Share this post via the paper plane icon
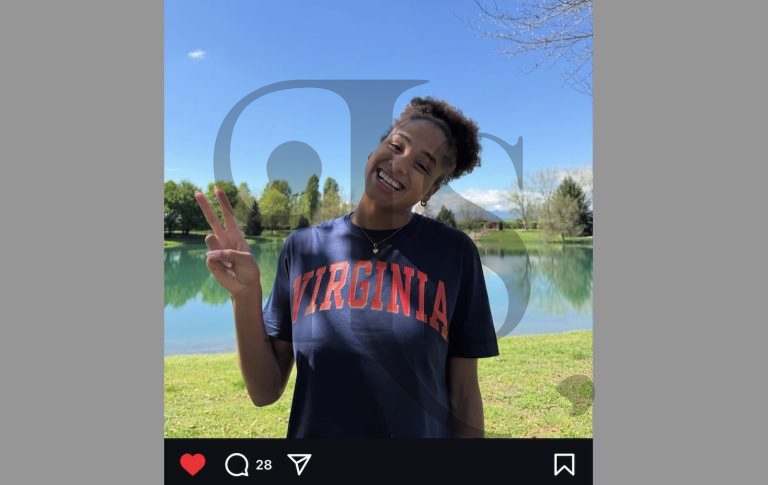This screenshot has width=768, height=485. pos(299,464)
